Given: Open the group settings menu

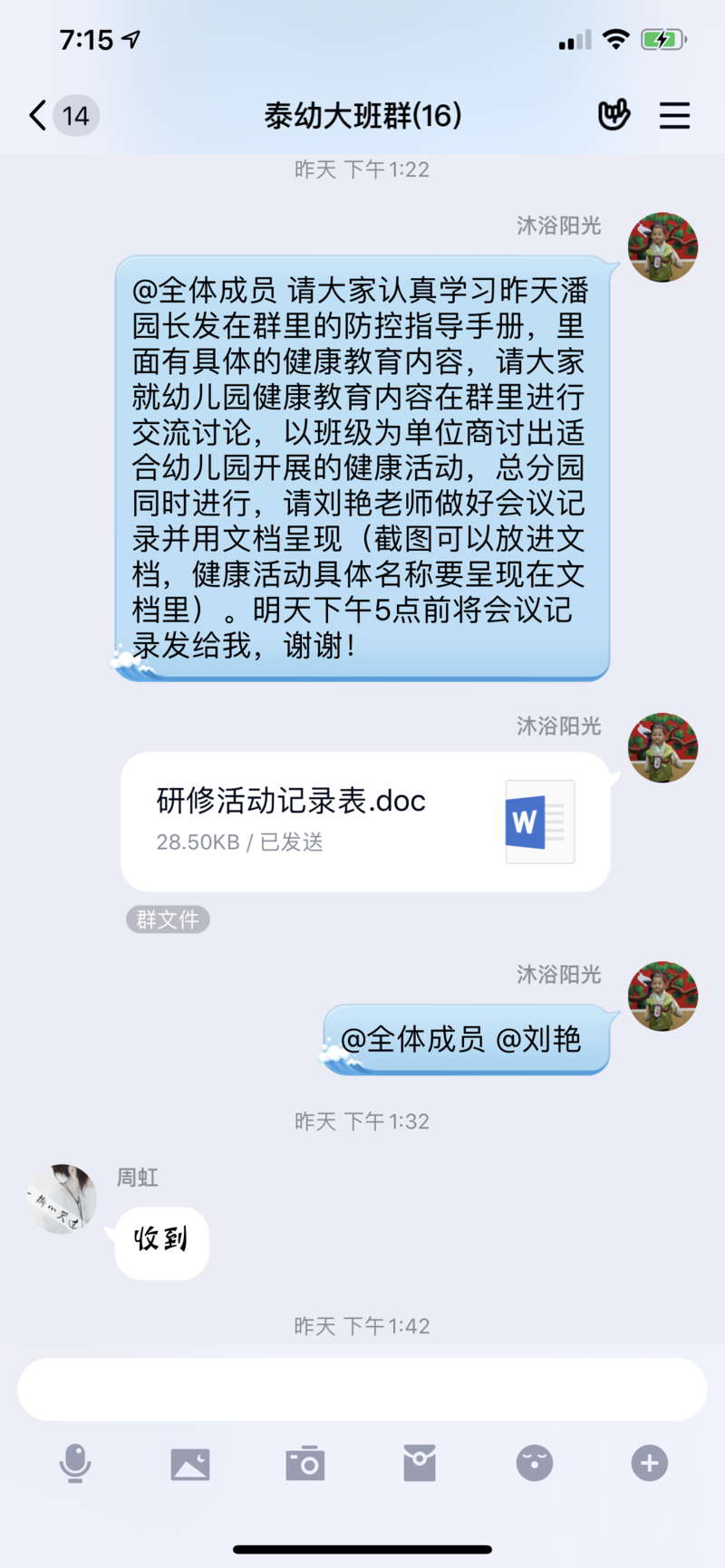Looking at the screenshot, I should point(674,116).
